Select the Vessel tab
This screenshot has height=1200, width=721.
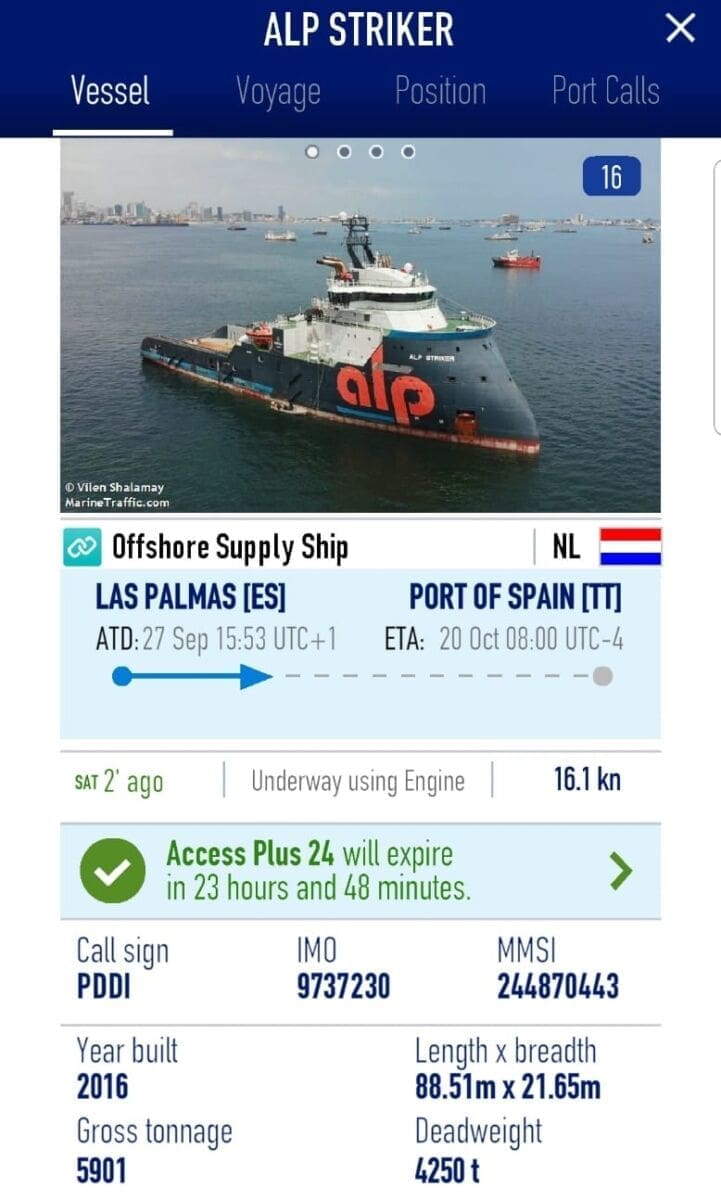[x=111, y=92]
